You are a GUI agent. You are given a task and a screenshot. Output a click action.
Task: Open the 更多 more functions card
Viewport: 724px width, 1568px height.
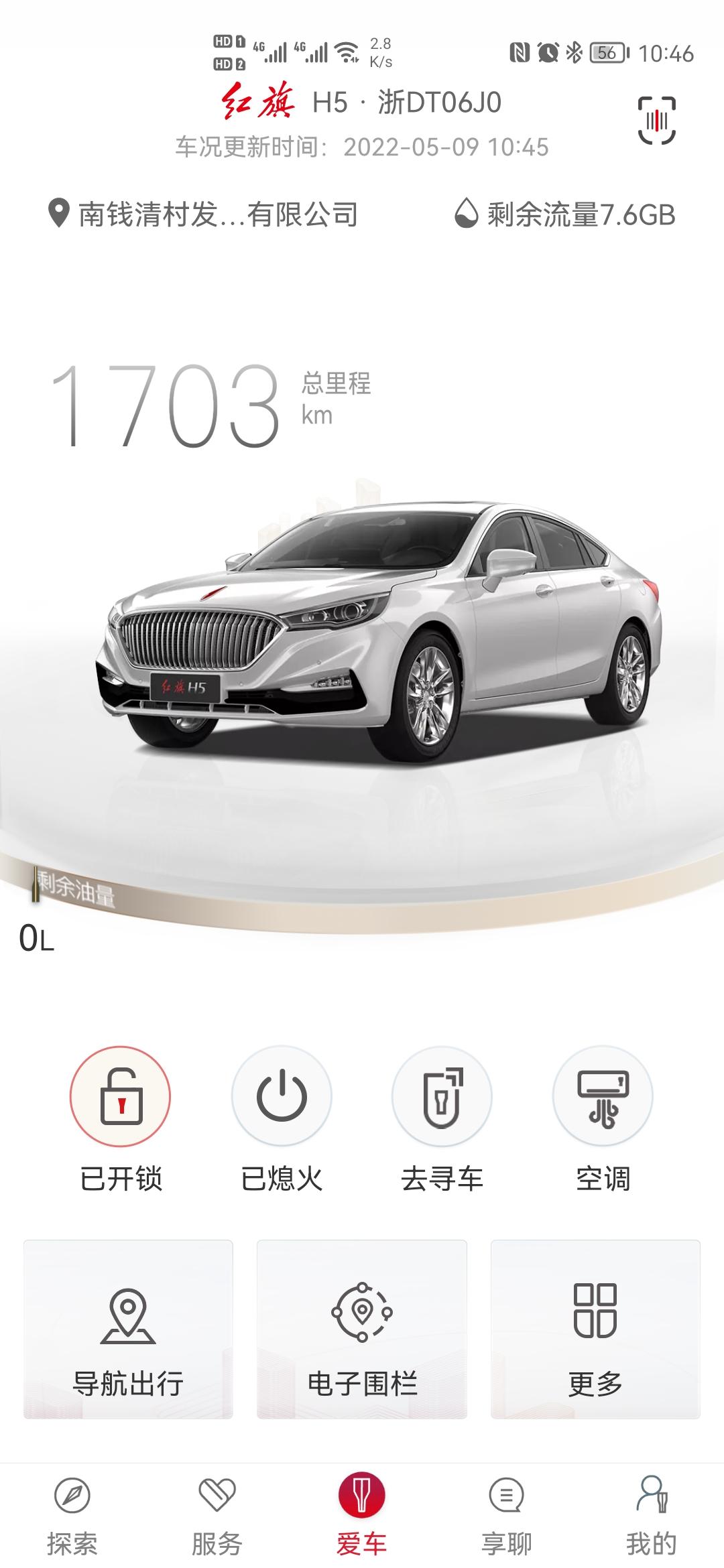pos(595,1329)
